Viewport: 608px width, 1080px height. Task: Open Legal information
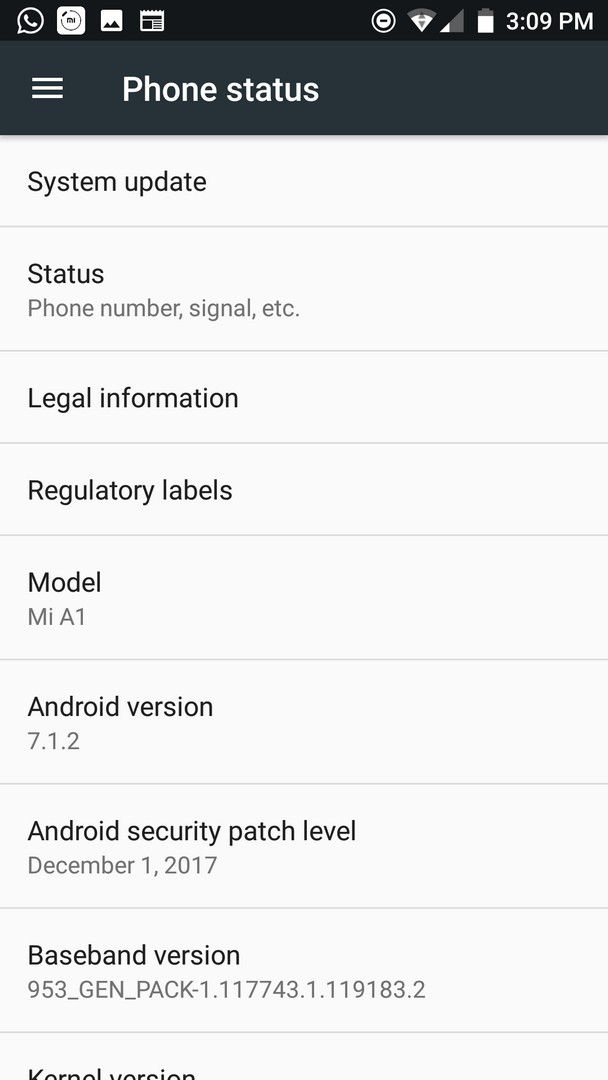304,397
